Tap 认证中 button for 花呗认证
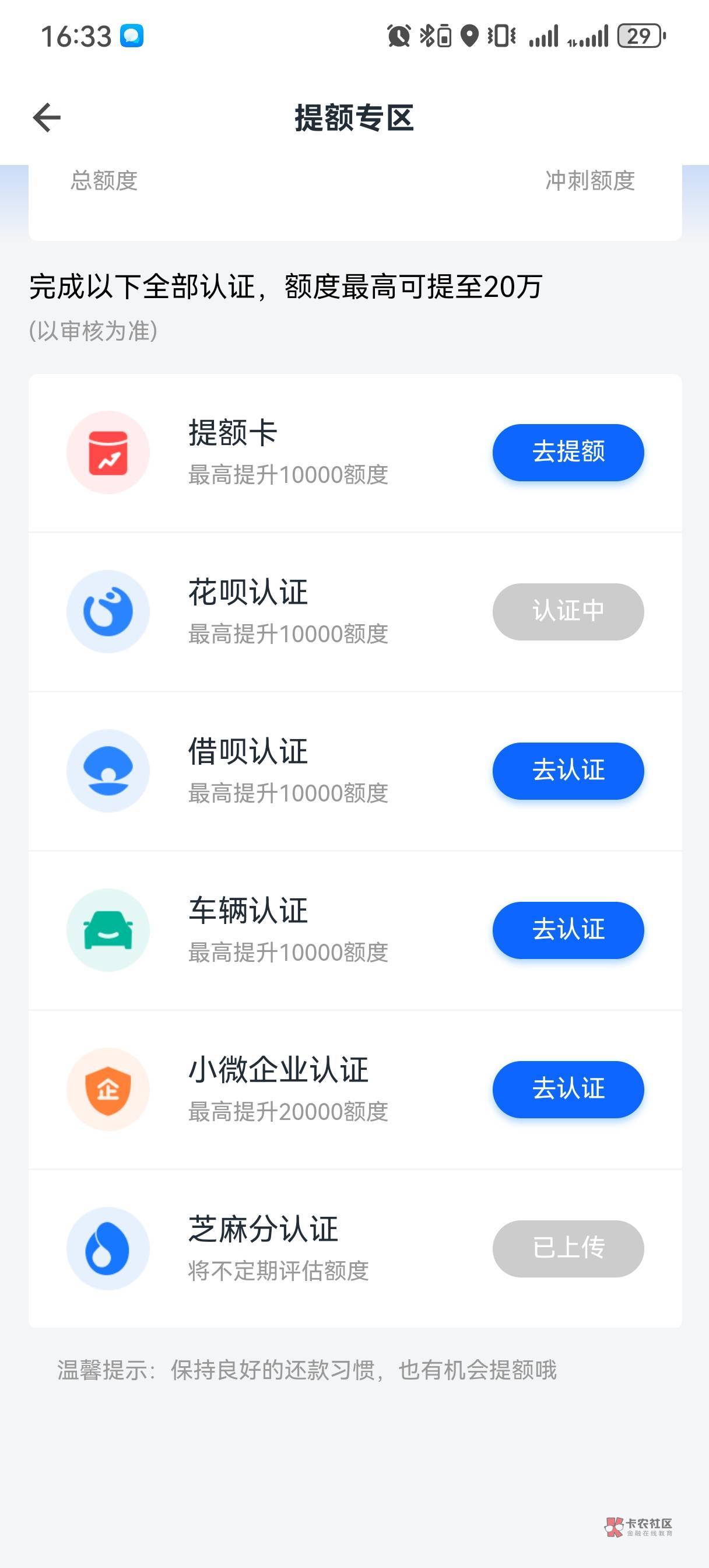Viewport: 709px width, 1568px height. [x=568, y=611]
